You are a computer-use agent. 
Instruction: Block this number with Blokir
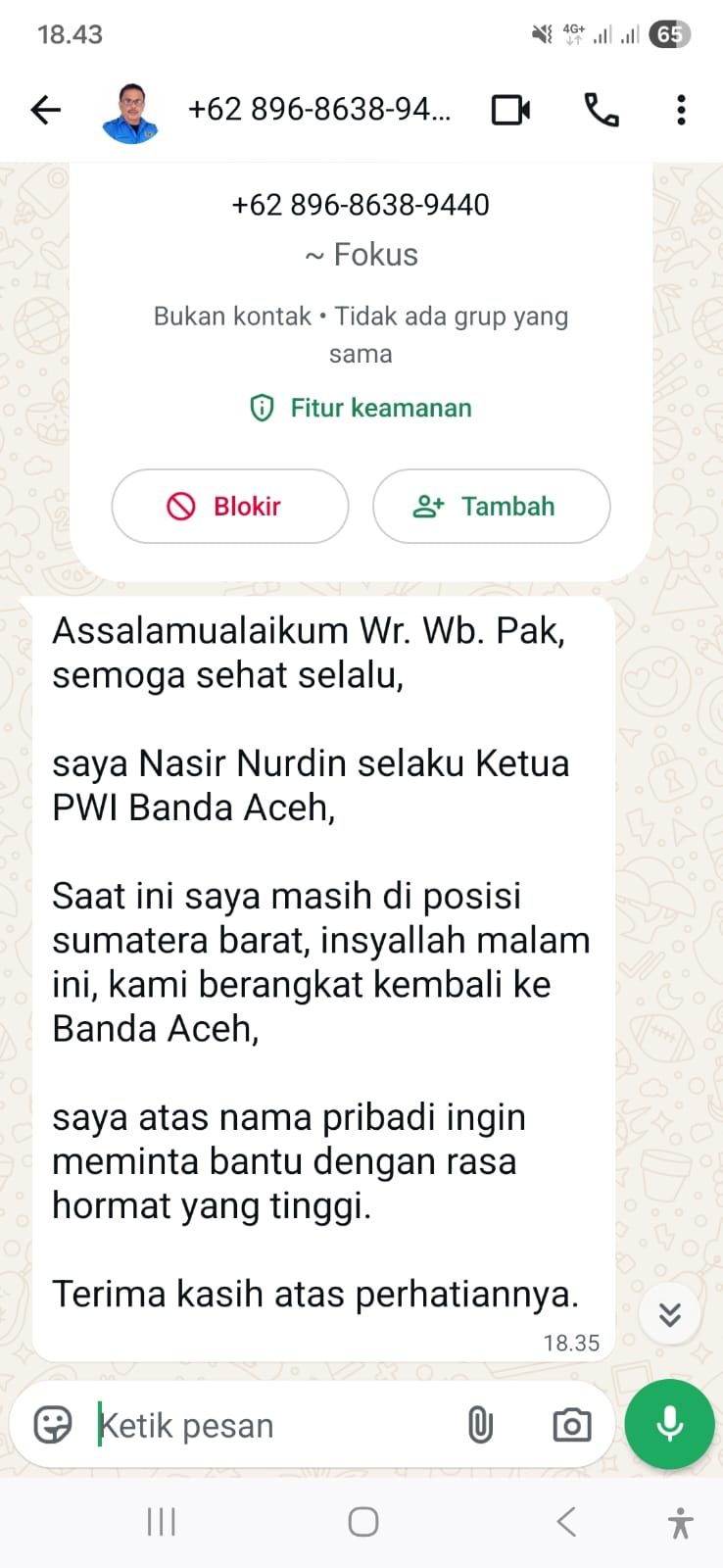tap(229, 506)
